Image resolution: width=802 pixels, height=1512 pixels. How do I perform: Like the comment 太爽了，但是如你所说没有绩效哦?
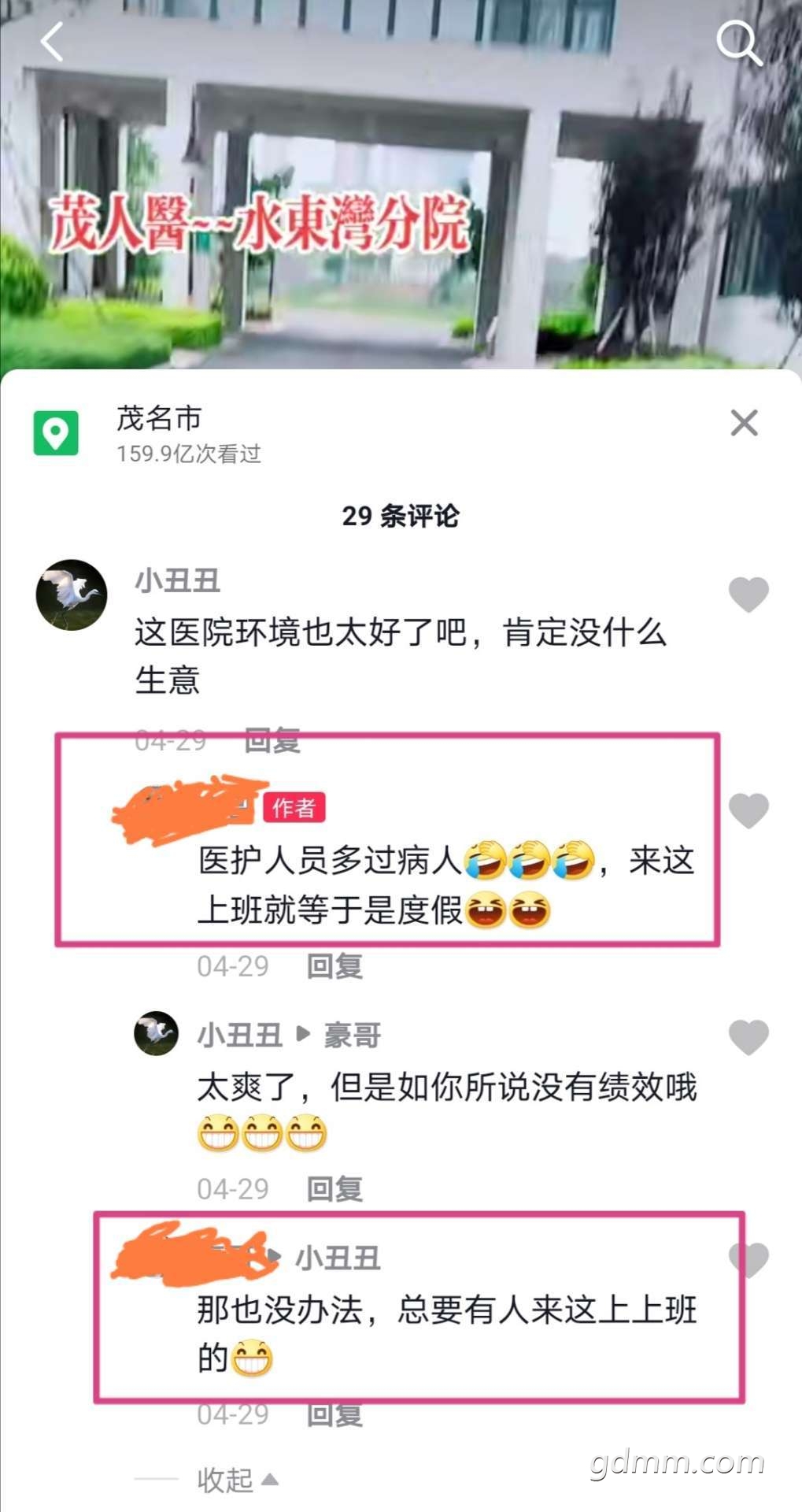pos(748,1036)
